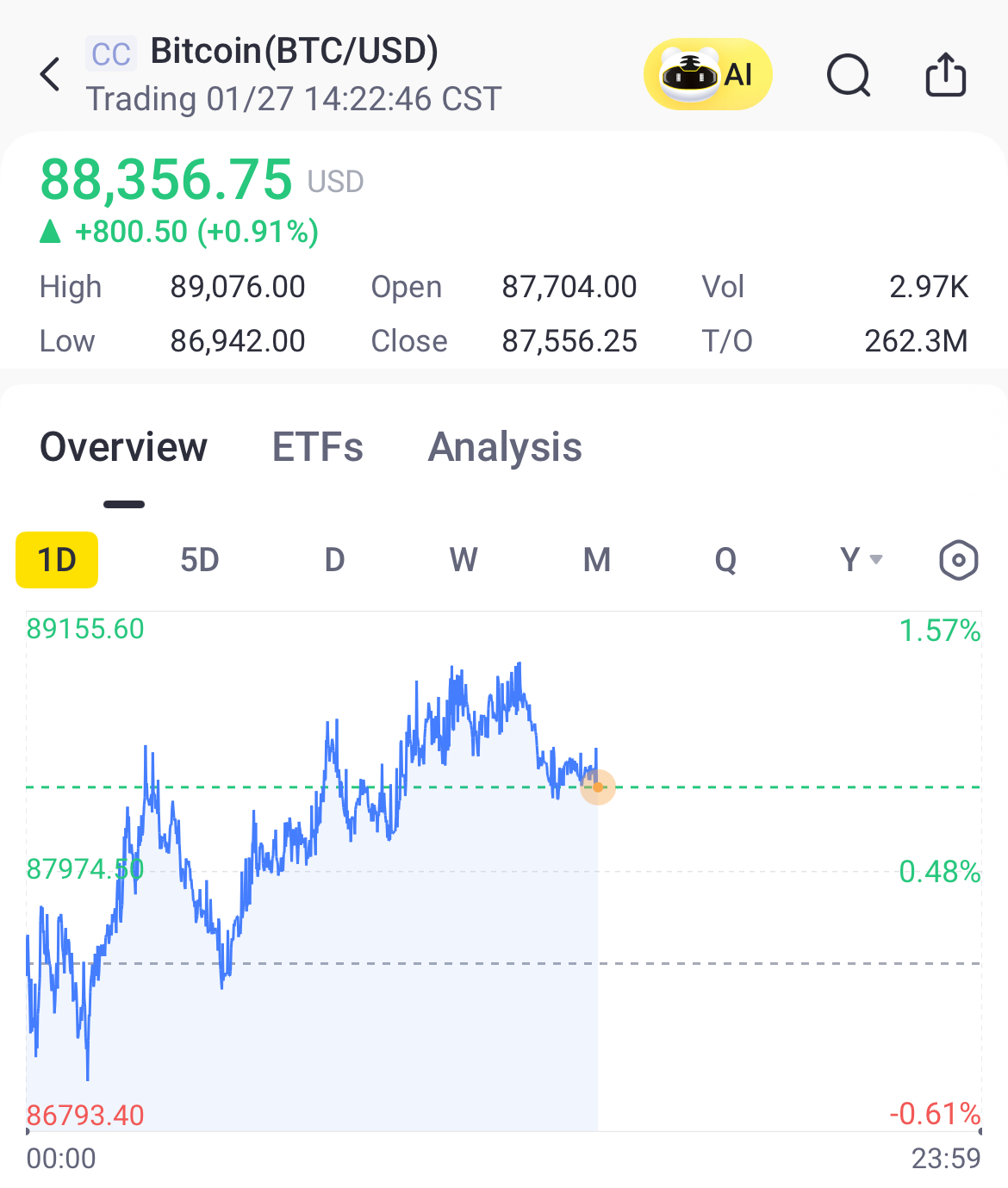This screenshot has height=1188, width=1008.
Task: Open the Analysis tab
Action: (x=505, y=447)
